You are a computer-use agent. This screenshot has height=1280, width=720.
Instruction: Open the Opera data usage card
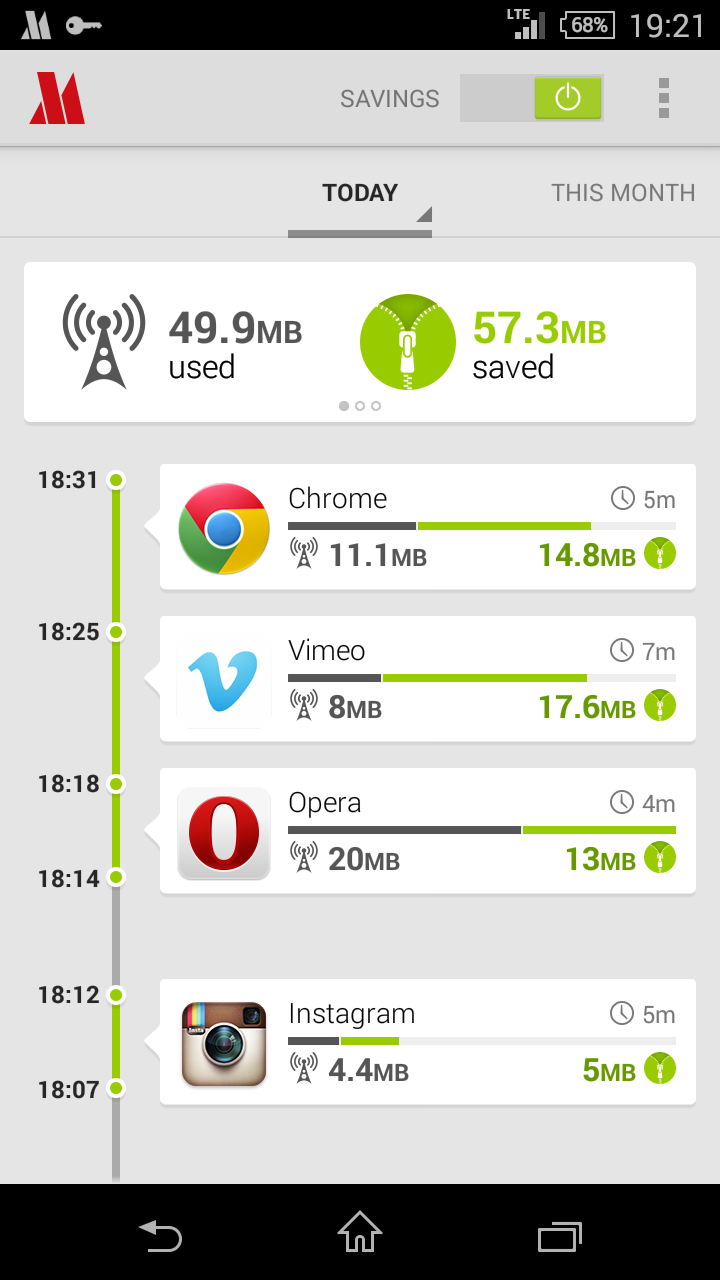pos(427,831)
